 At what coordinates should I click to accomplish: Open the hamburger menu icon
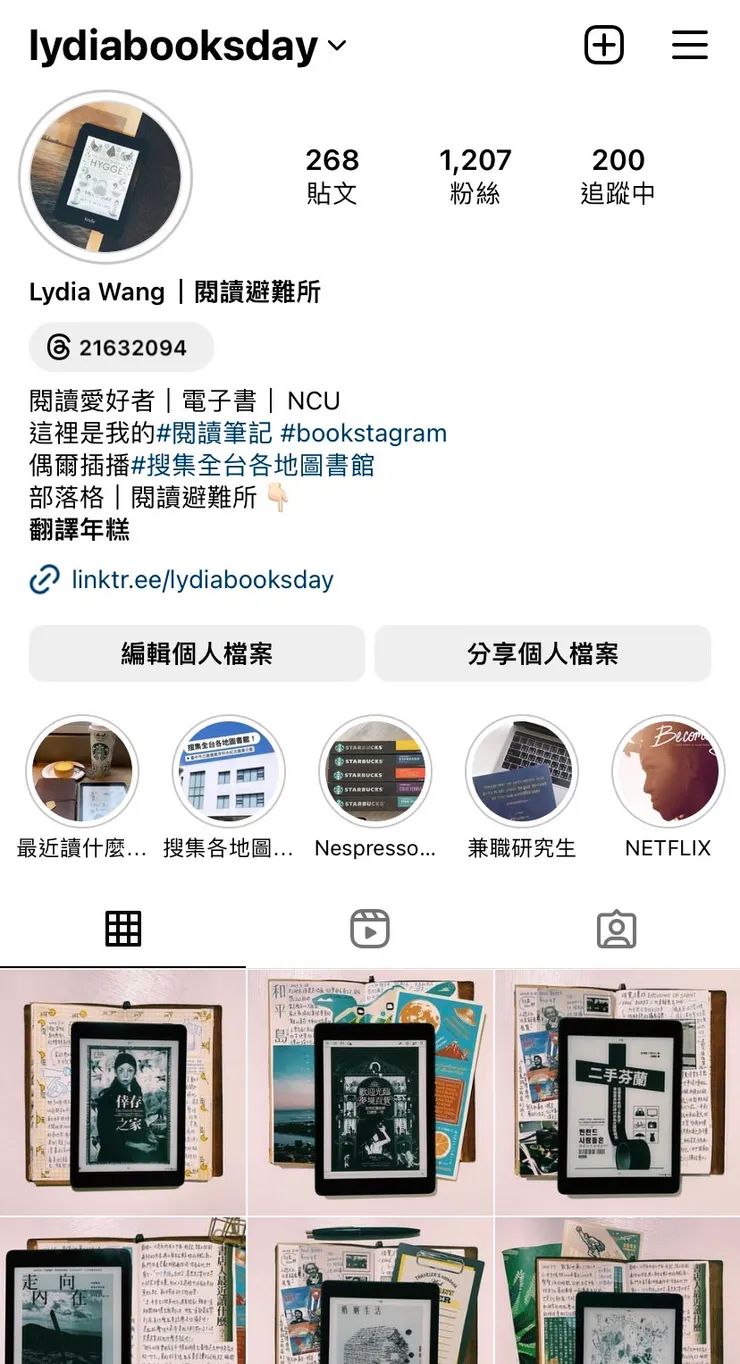pos(690,44)
